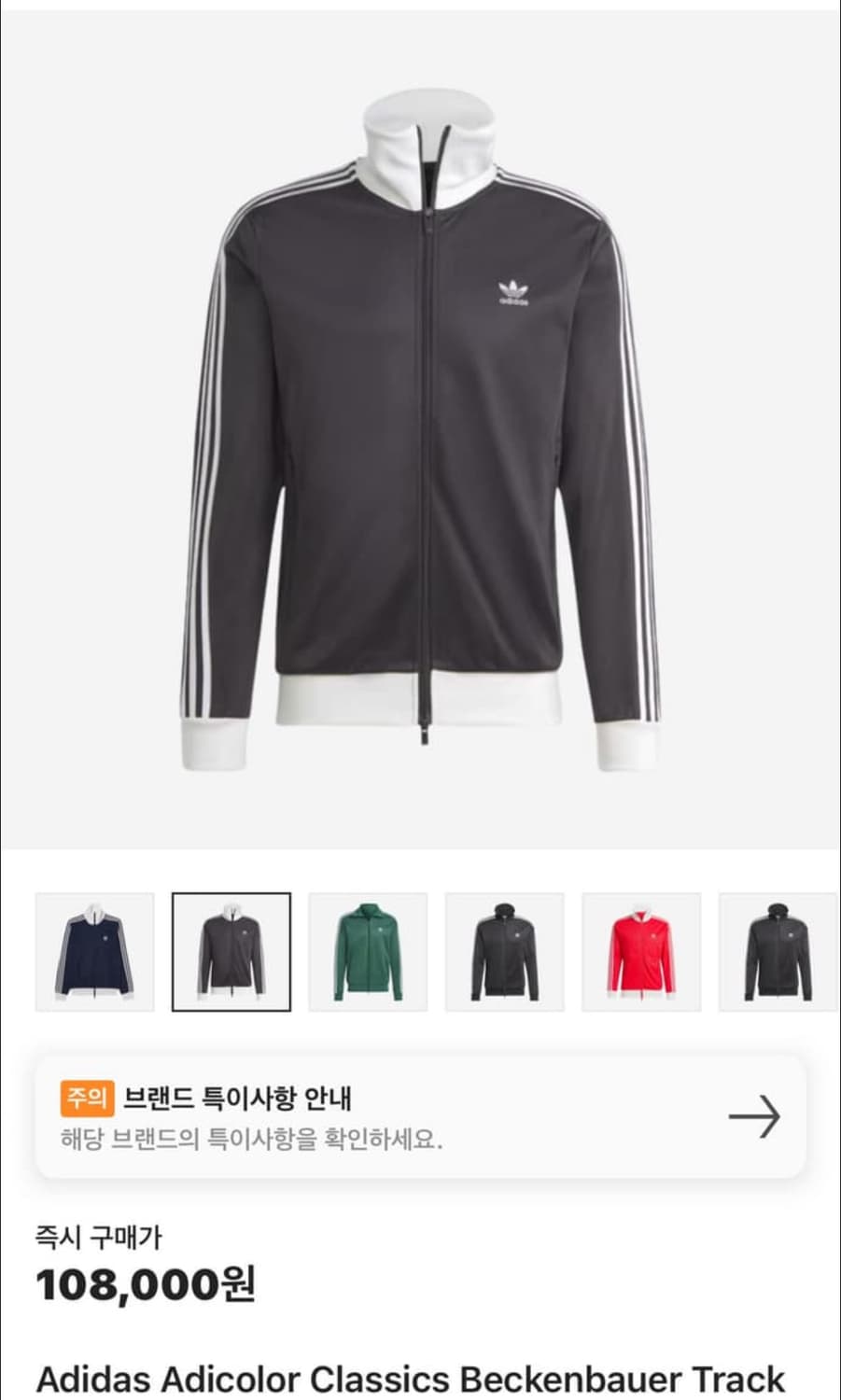Select the black Beckenbauer variant thumbnail
The image size is (841, 1400).
click(504, 950)
